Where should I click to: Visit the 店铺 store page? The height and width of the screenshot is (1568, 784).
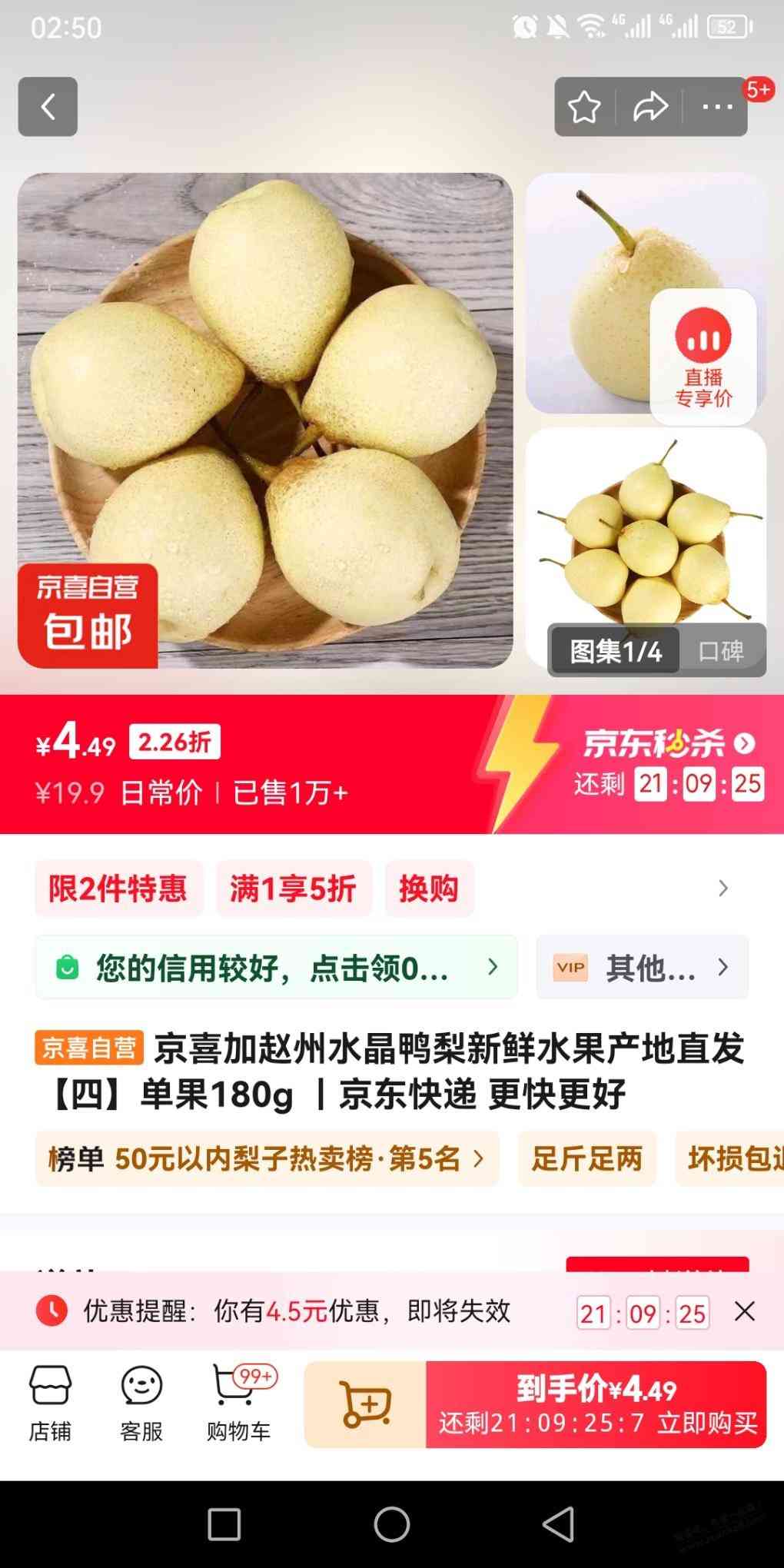[50, 1404]
